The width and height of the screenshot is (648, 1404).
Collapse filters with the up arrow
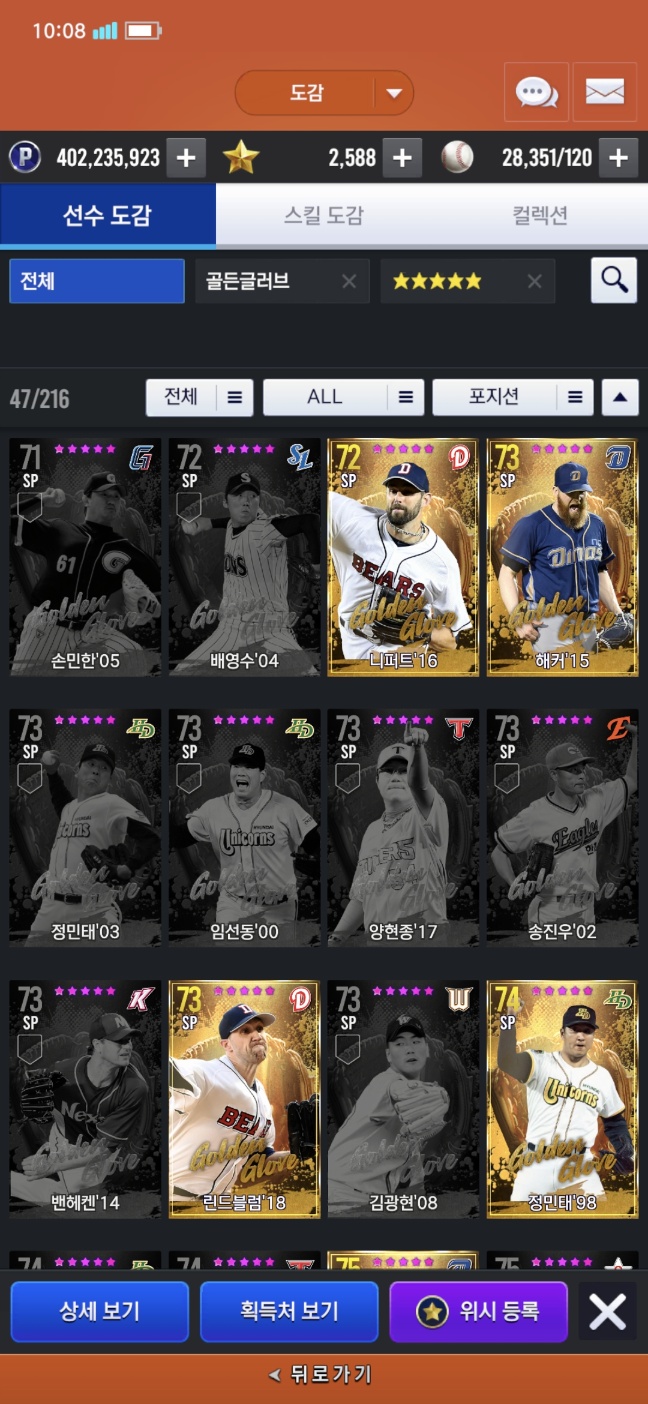[619, 397]
